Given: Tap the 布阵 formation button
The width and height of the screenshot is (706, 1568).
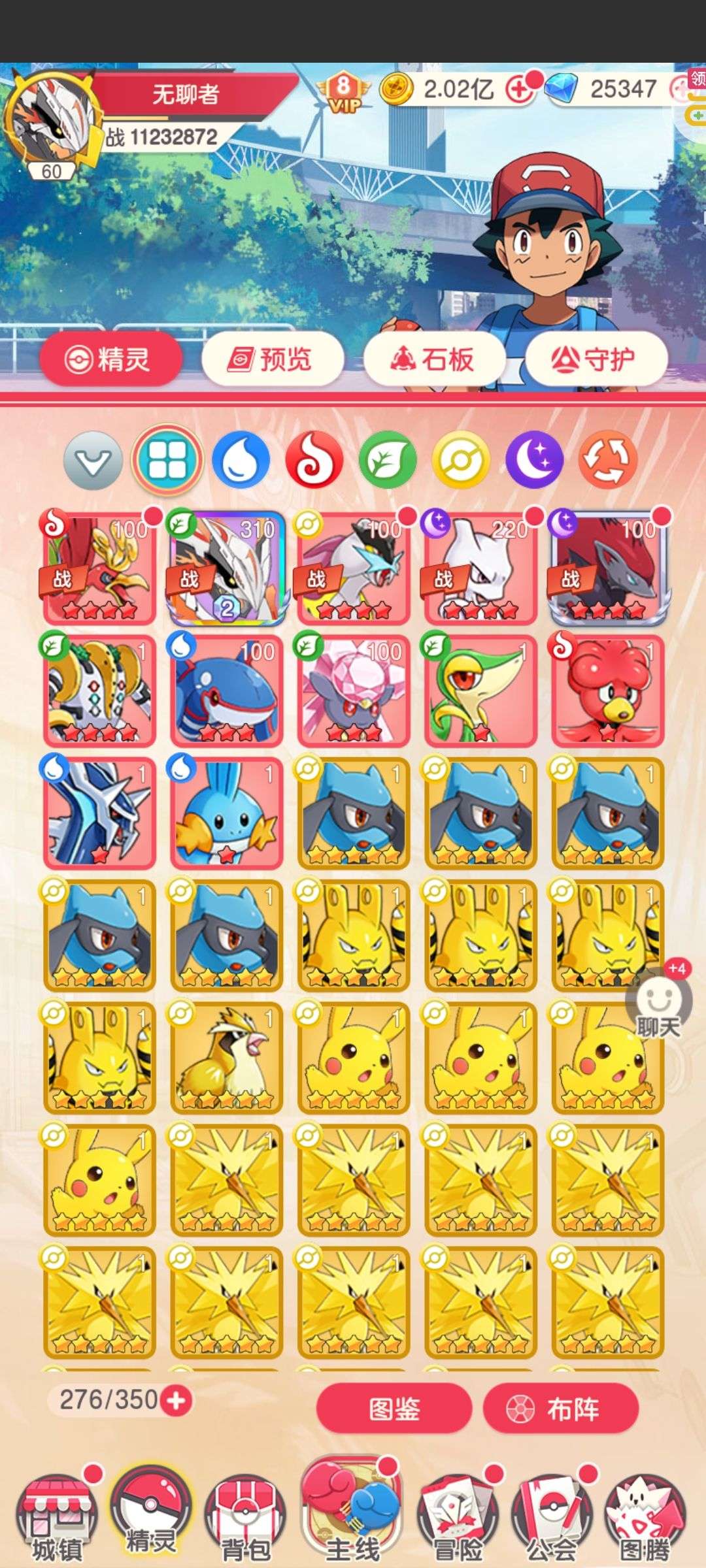Looking at the screenshot, I should [560, 1409].
